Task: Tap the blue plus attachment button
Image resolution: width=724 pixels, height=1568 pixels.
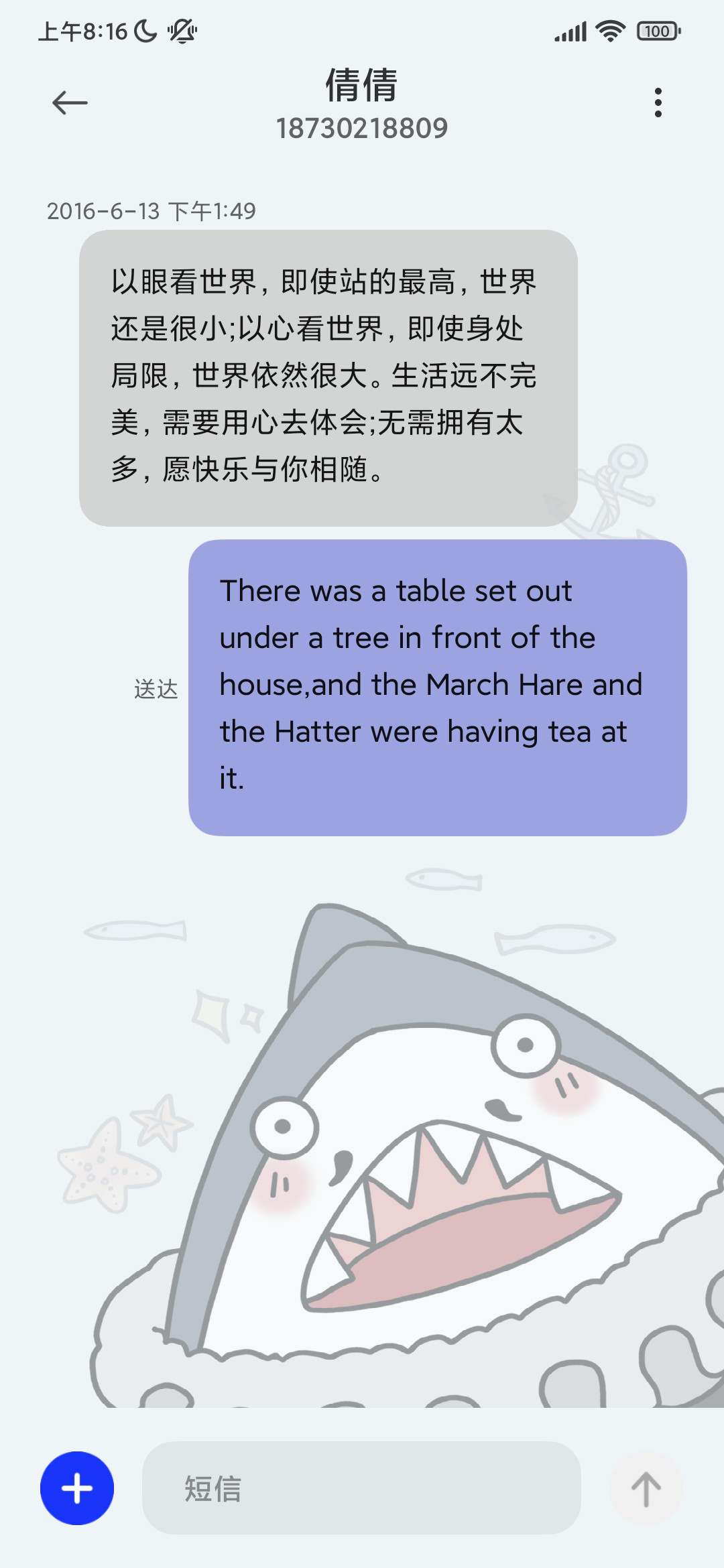Action: 77,1488
